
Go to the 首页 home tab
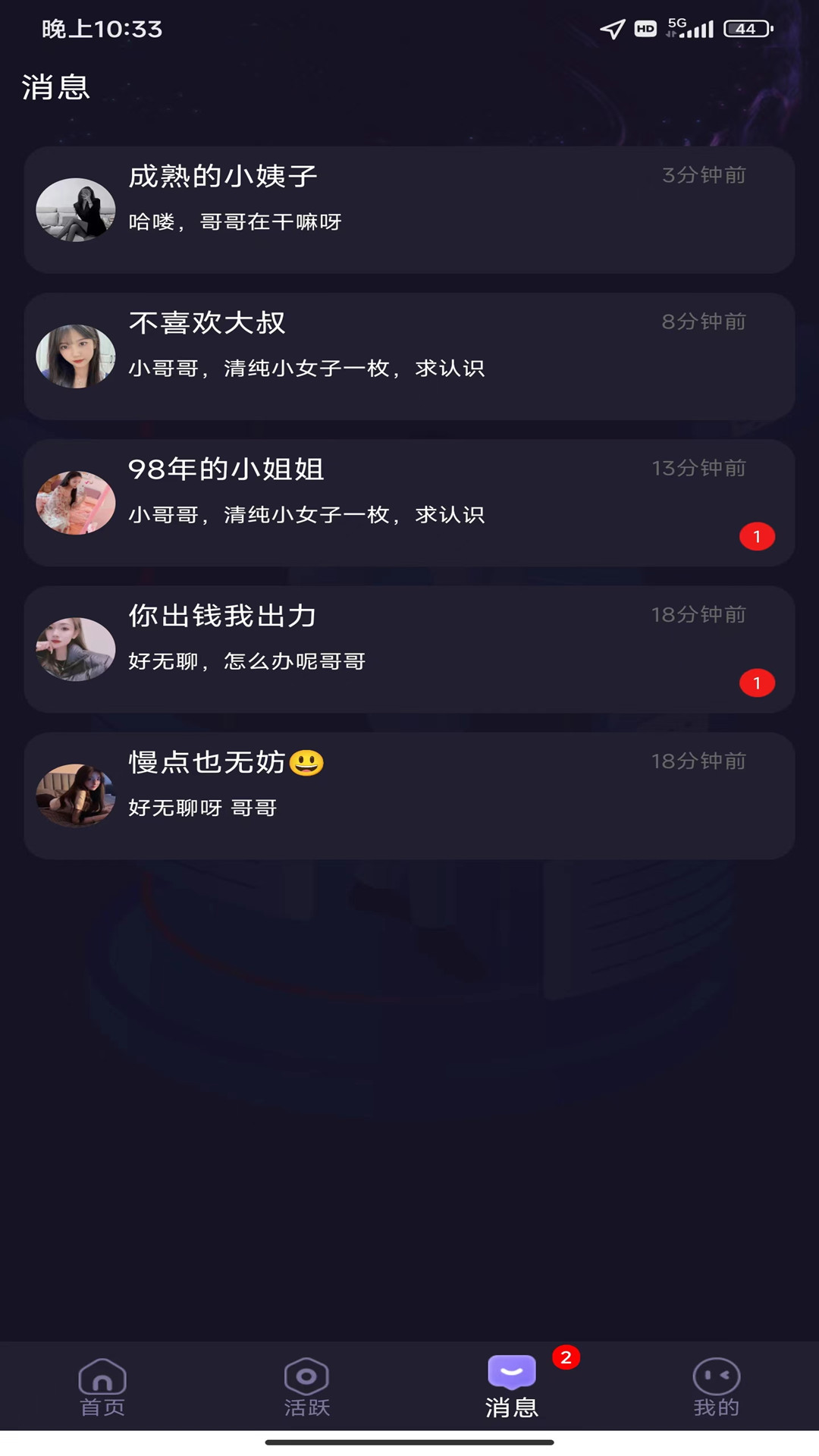tap(102, 1386)
